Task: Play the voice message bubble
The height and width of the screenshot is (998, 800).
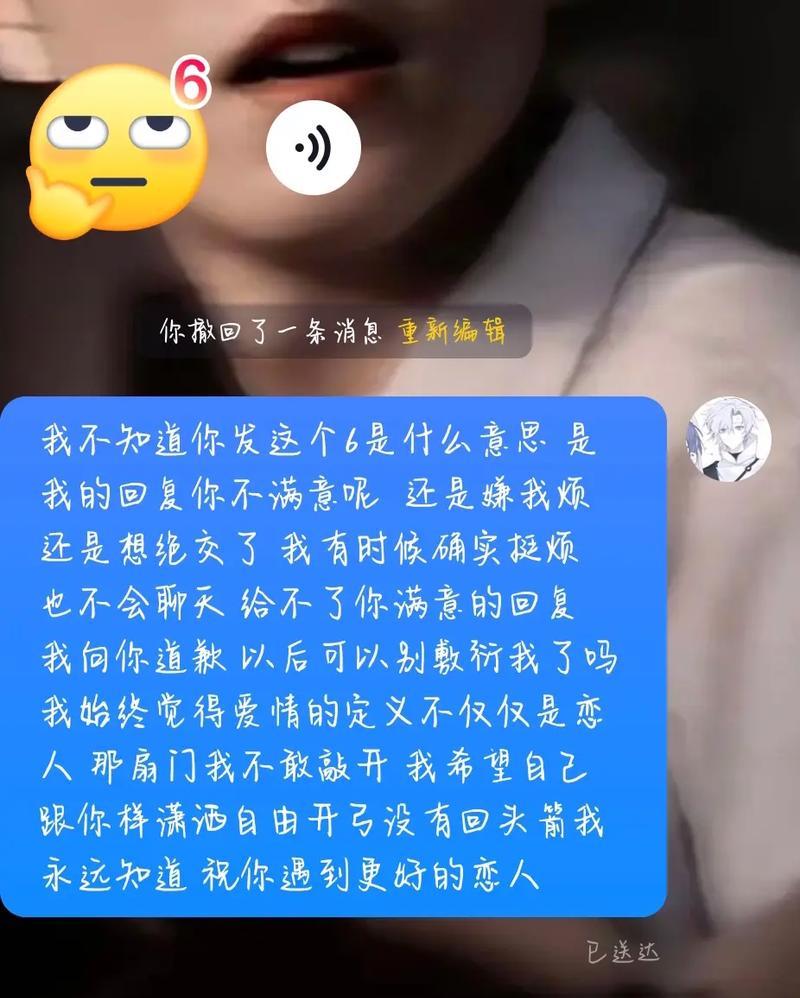Action: point(313,149)
